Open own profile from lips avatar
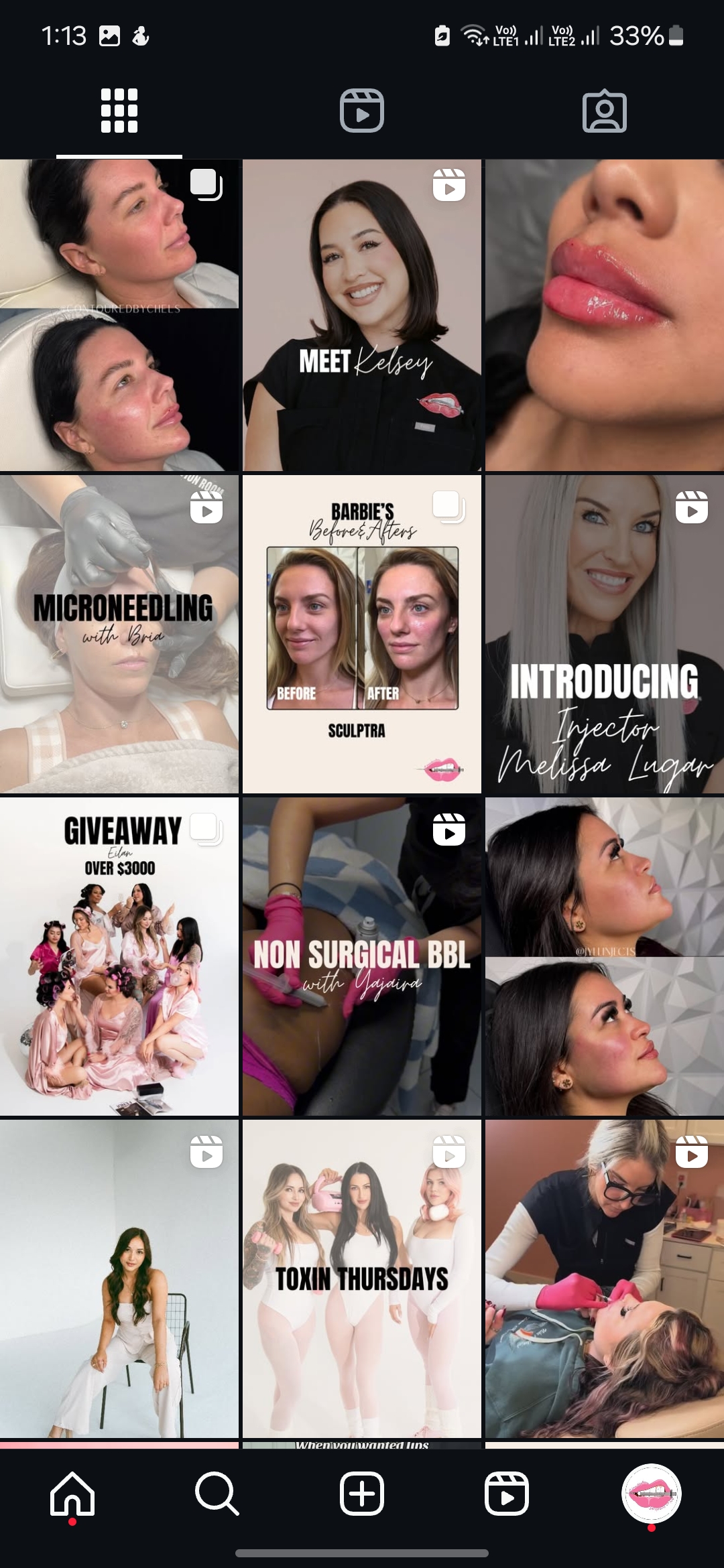The image size is (724, 1568). pyautogui.click(x=652, y=1494)
